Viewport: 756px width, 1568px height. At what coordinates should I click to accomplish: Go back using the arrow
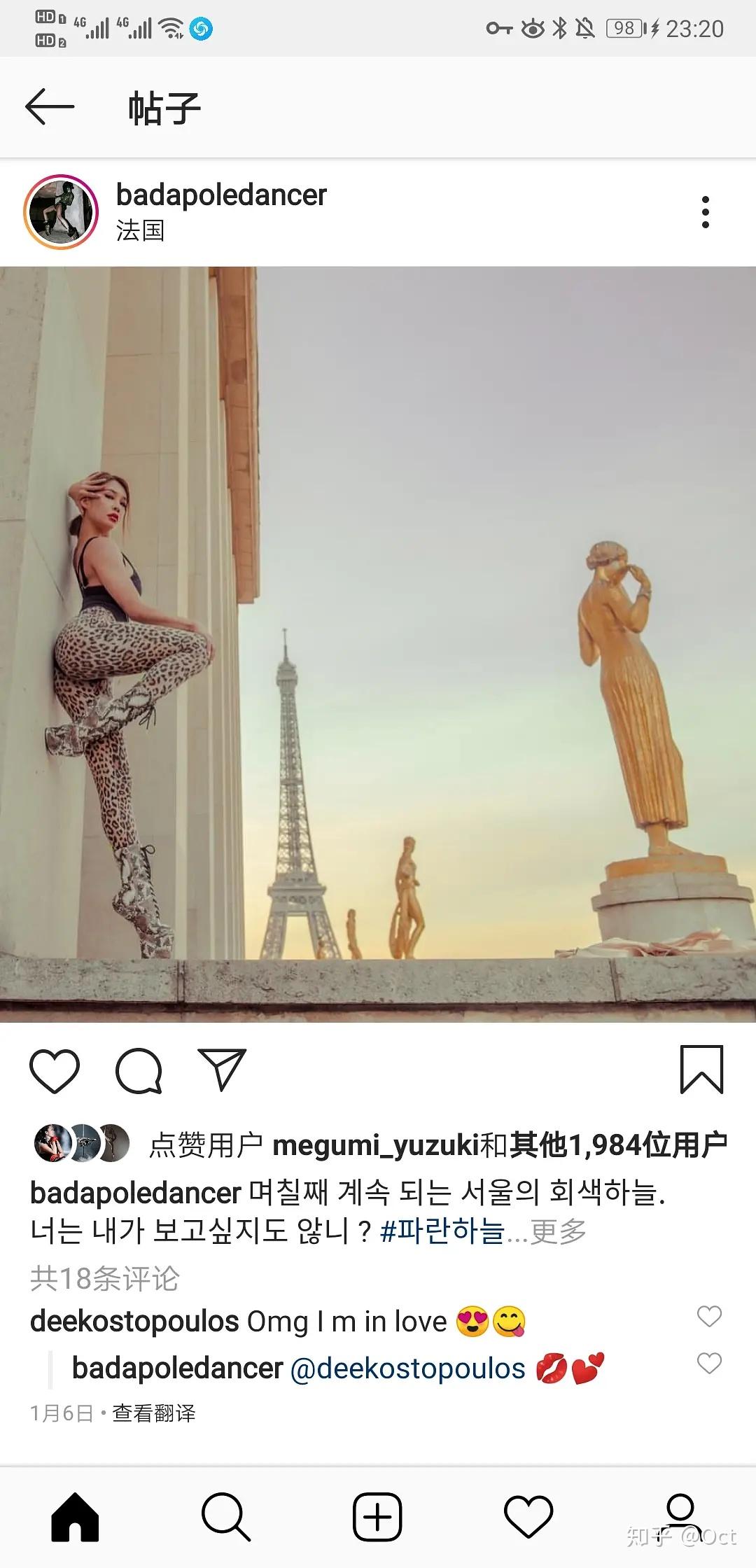49,107
